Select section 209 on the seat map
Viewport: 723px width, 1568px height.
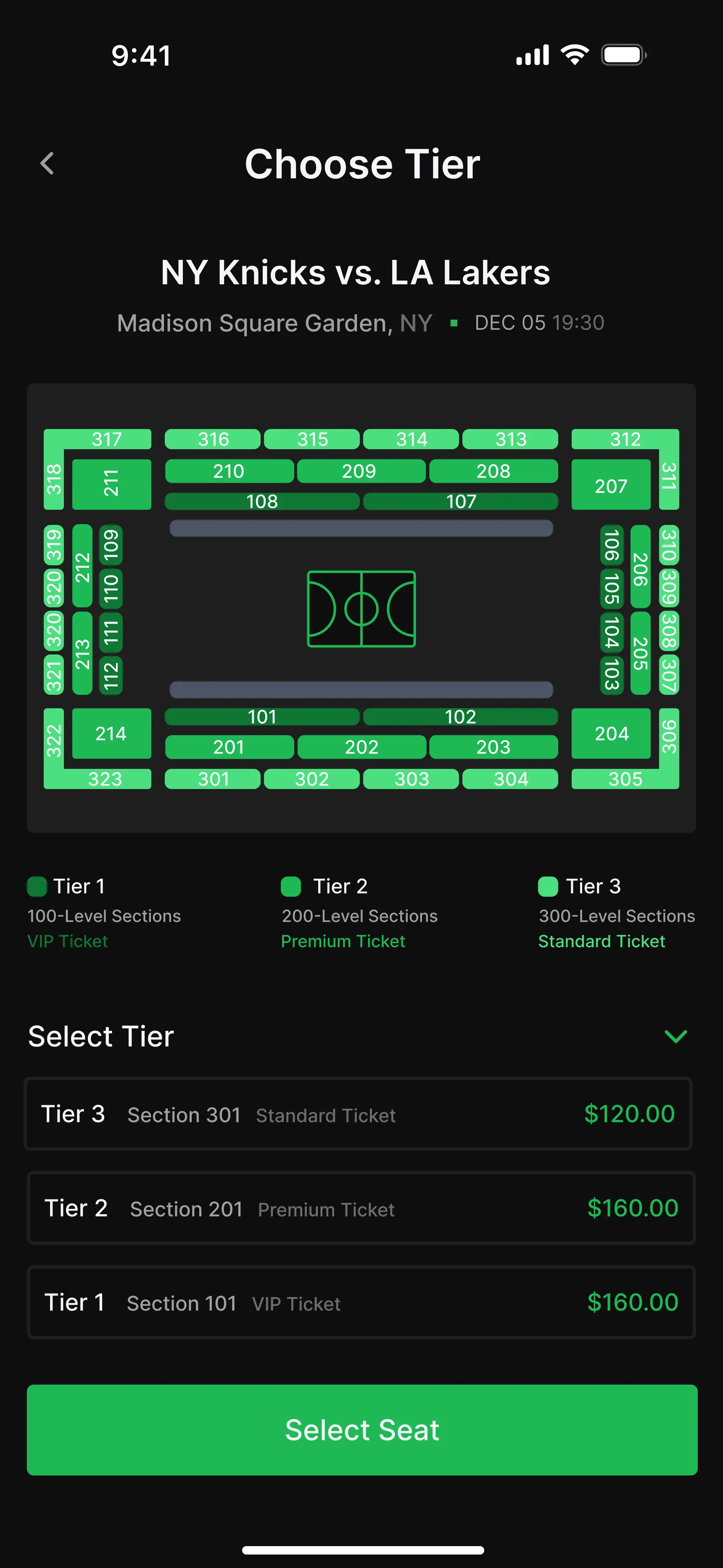coord(360,471)
